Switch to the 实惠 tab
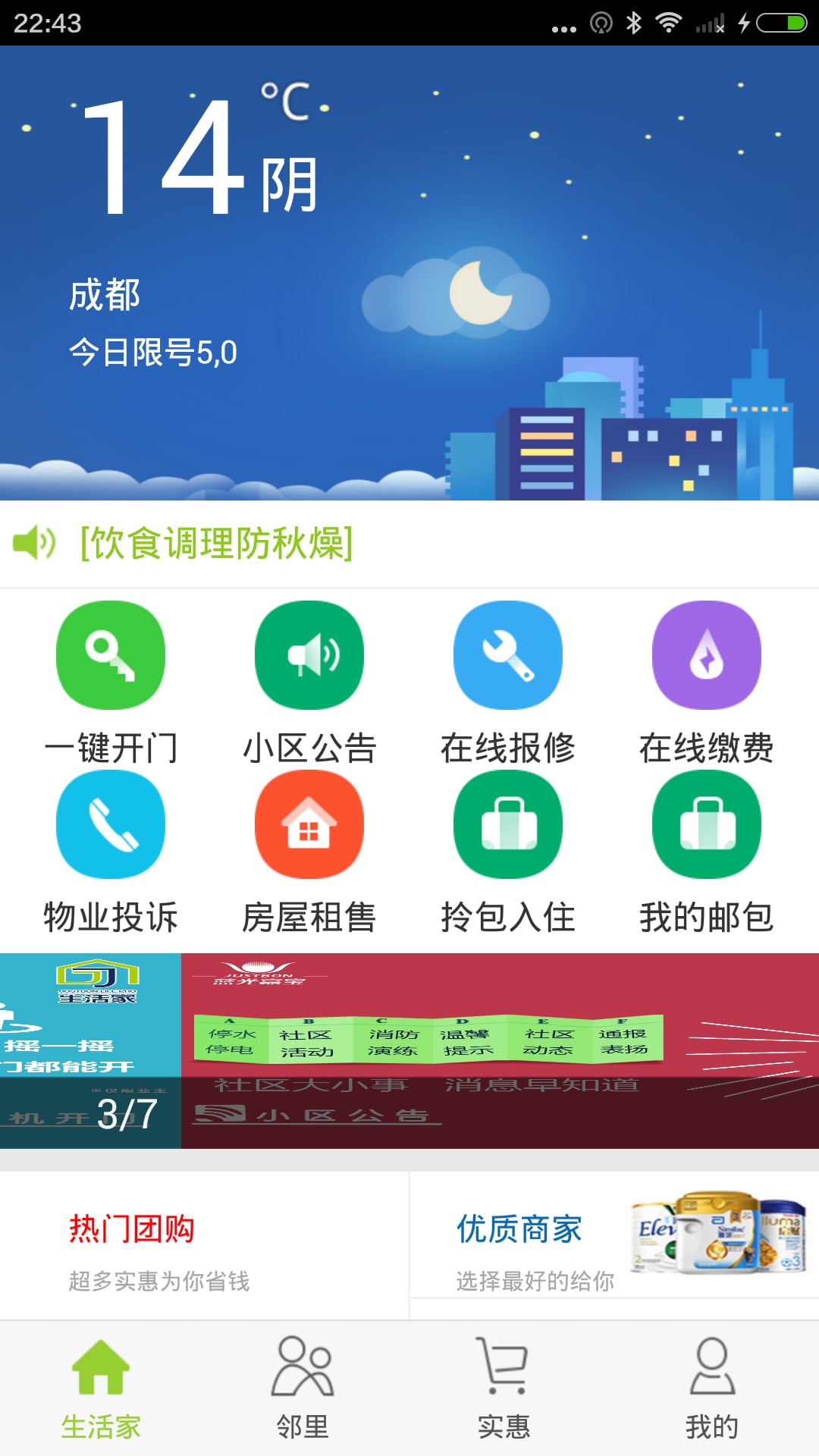Screen dimensions: 819x1456 [x=503, y=1389]
